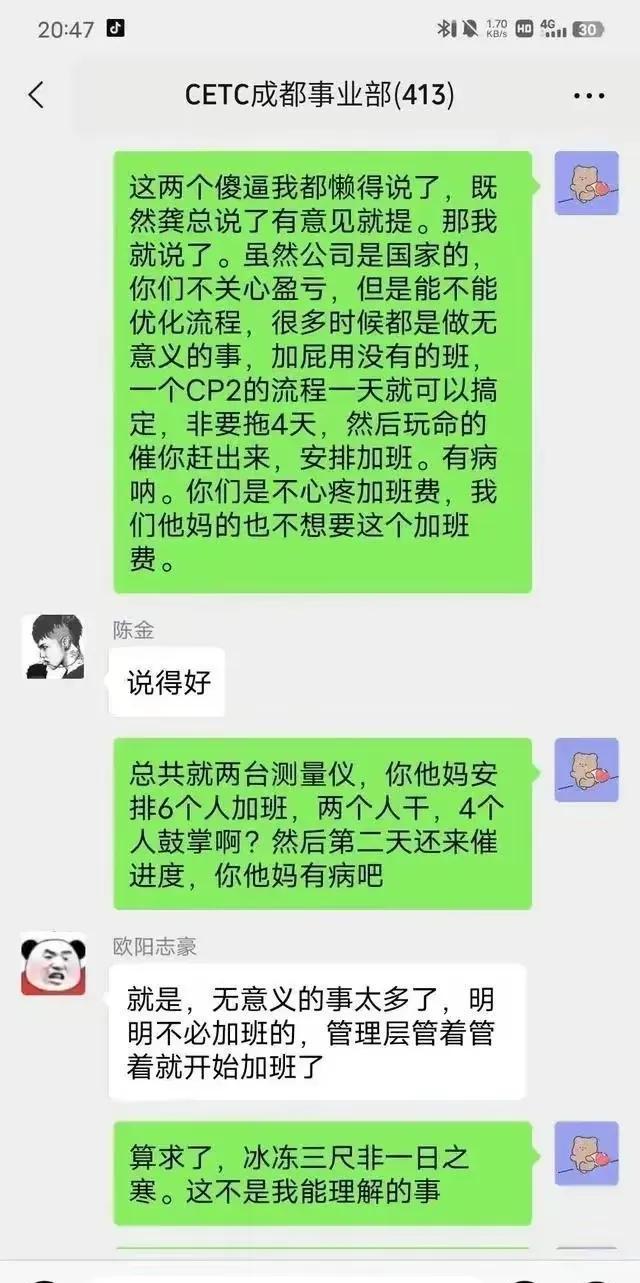Go back from CETC成都事业部 chat

[37, 95]
